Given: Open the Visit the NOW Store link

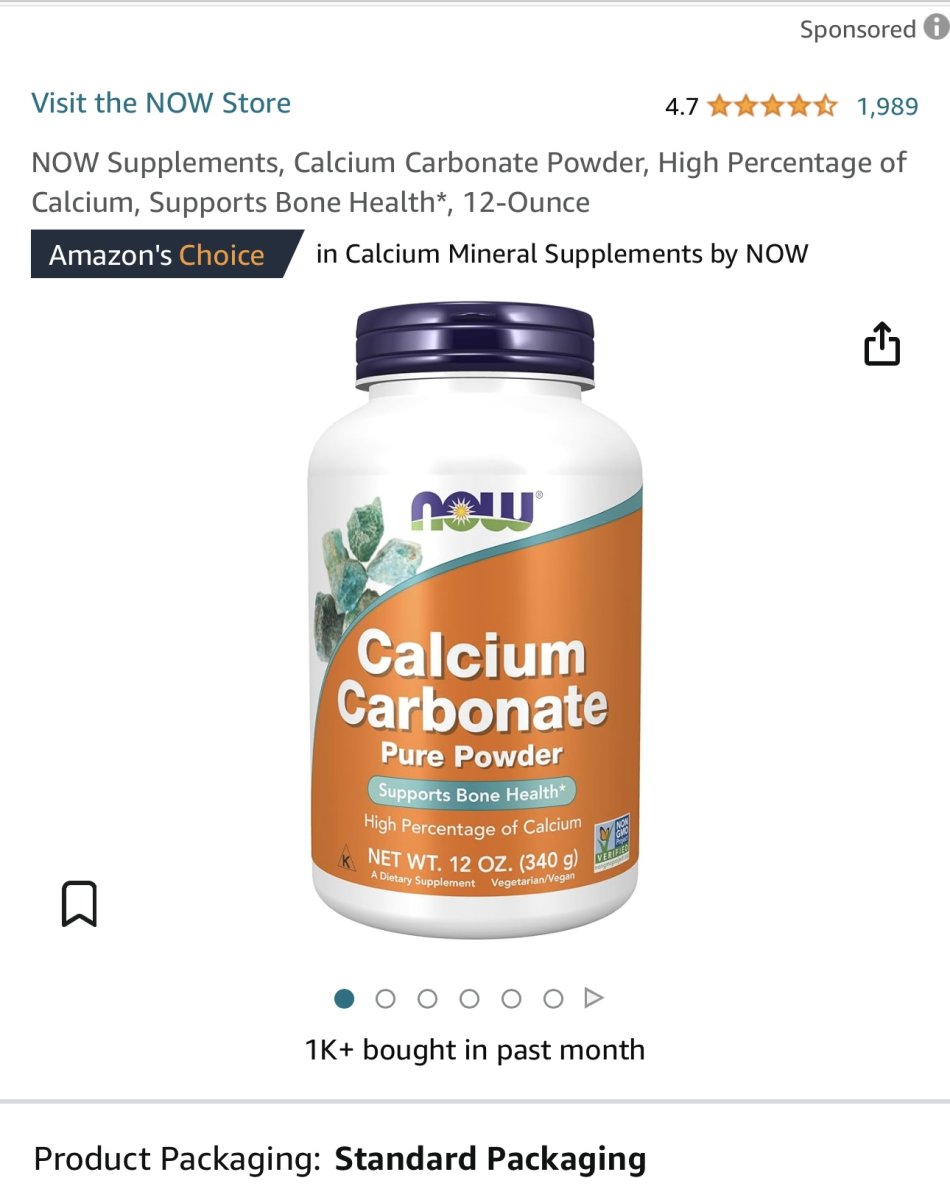Looking at the screenshot, I should point(161,103).
